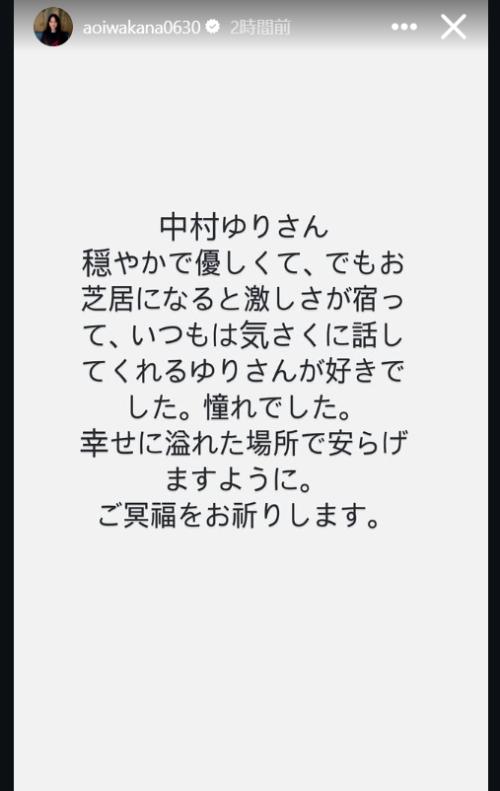Image resolution: width=500 pixels, height=791 pixels.
Task: Close the story with the X button
Action: [x=453, y=27]
